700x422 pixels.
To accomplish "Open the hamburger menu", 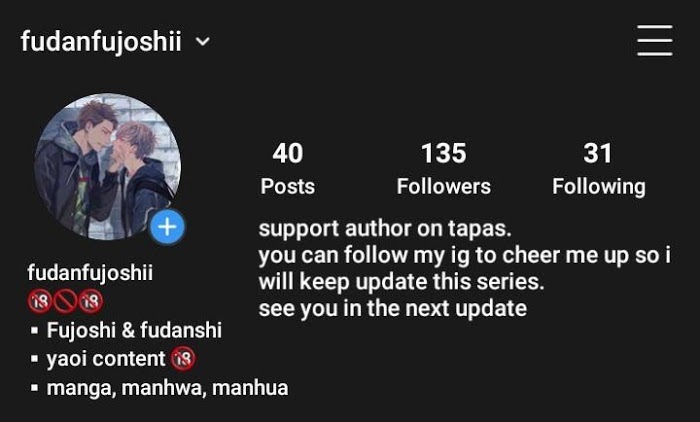I will coord(654,41).
